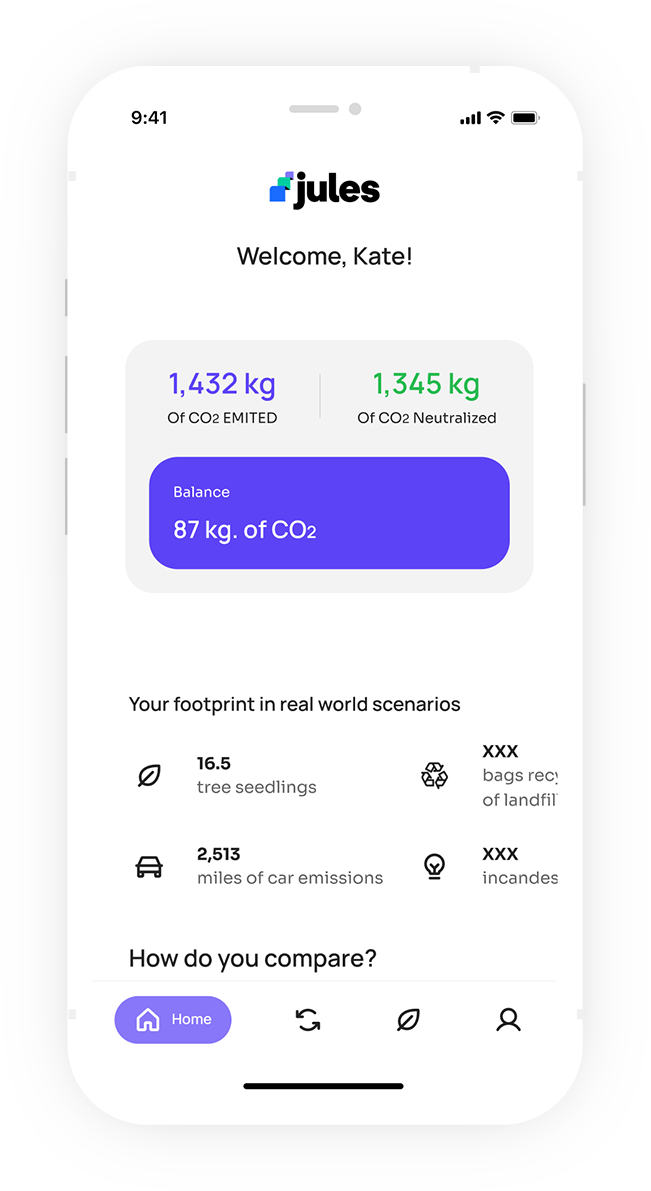Open the profile tab
651x1191 pixels.
[508, 1019]
